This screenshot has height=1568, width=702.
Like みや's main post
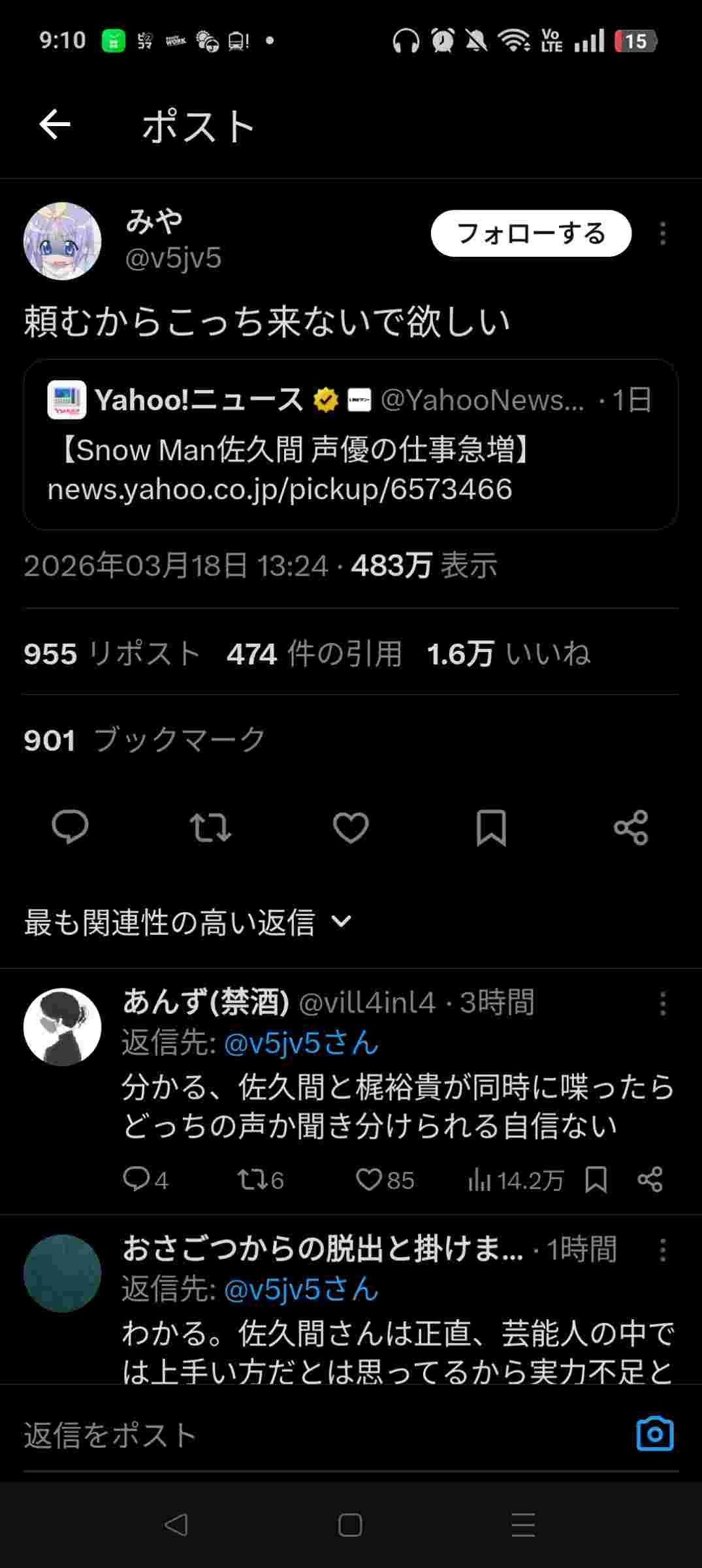coord(351,828)
